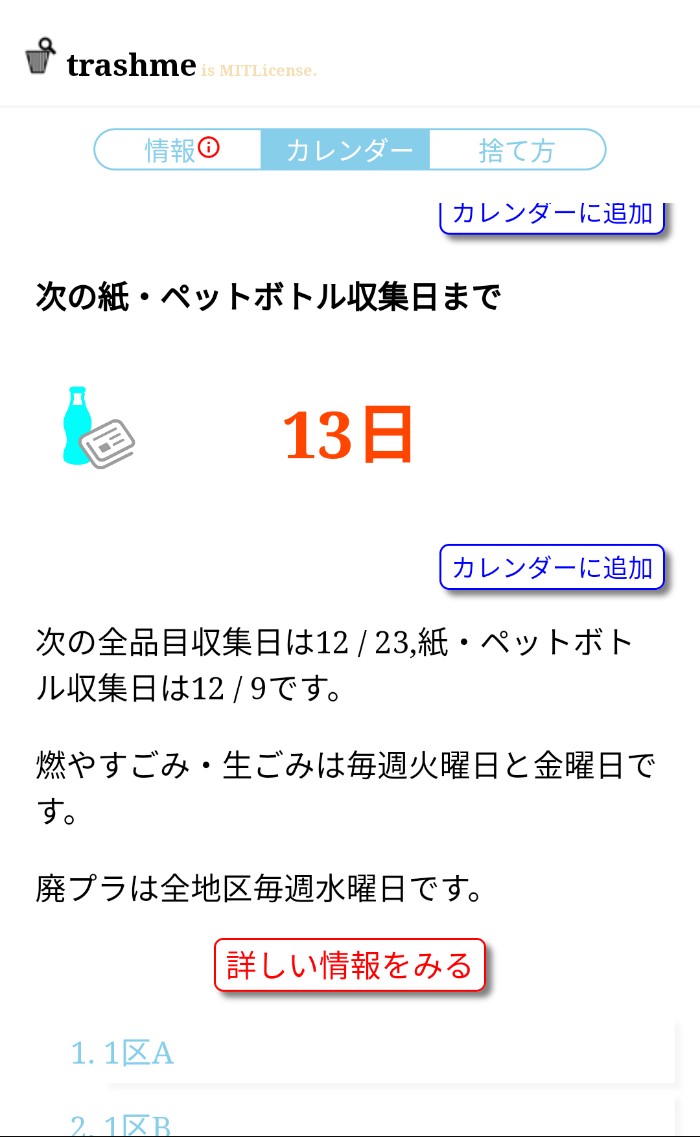Screen dimensions: 700x1137
Task: Tap the 詳しい情報をみる button
Action: tap(350, 965)
